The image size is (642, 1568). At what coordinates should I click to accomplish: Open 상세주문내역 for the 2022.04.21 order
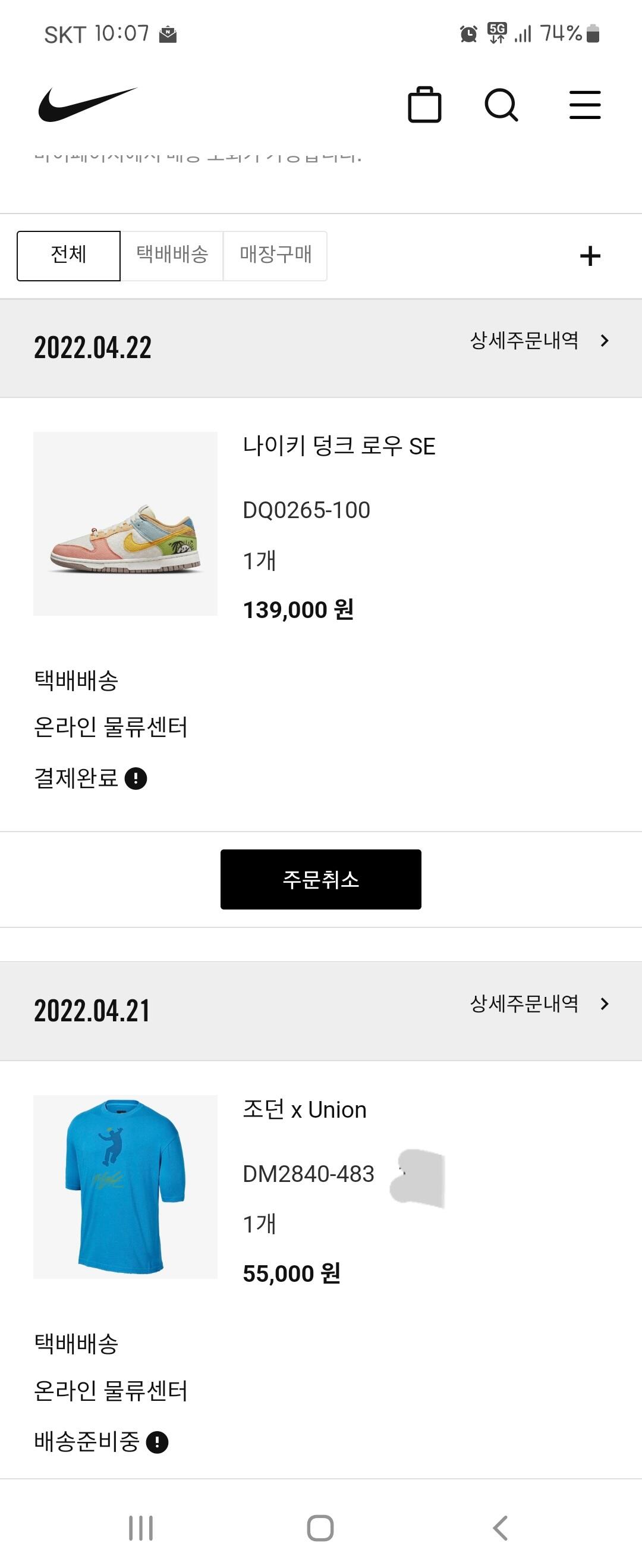pos(539,1003)
